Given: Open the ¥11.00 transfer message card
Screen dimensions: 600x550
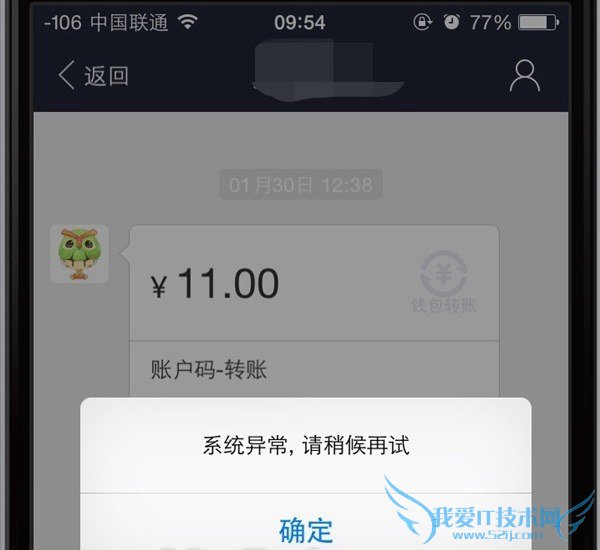Looking at the screenshot, I should 313,285.
